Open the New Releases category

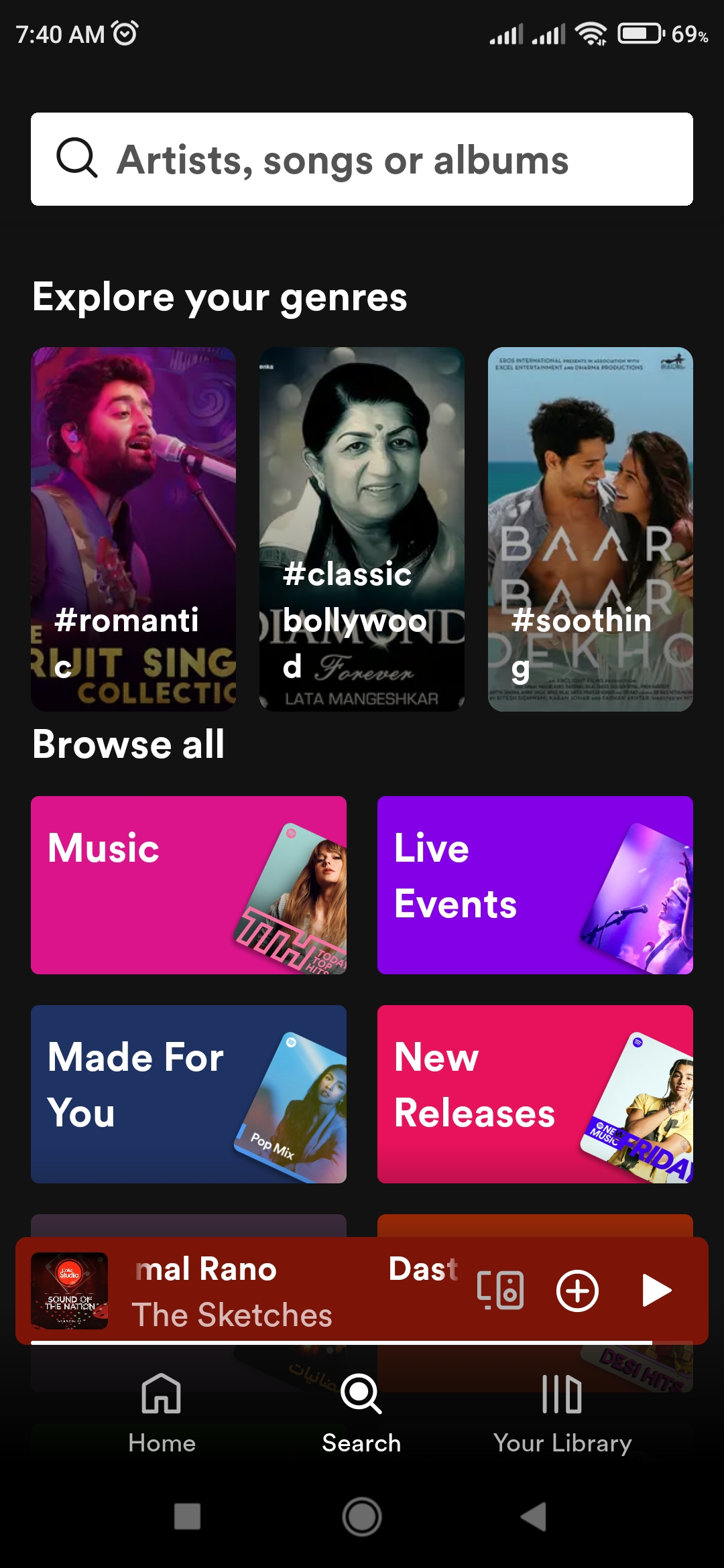pyautogui.click(x=535, y=1094)
